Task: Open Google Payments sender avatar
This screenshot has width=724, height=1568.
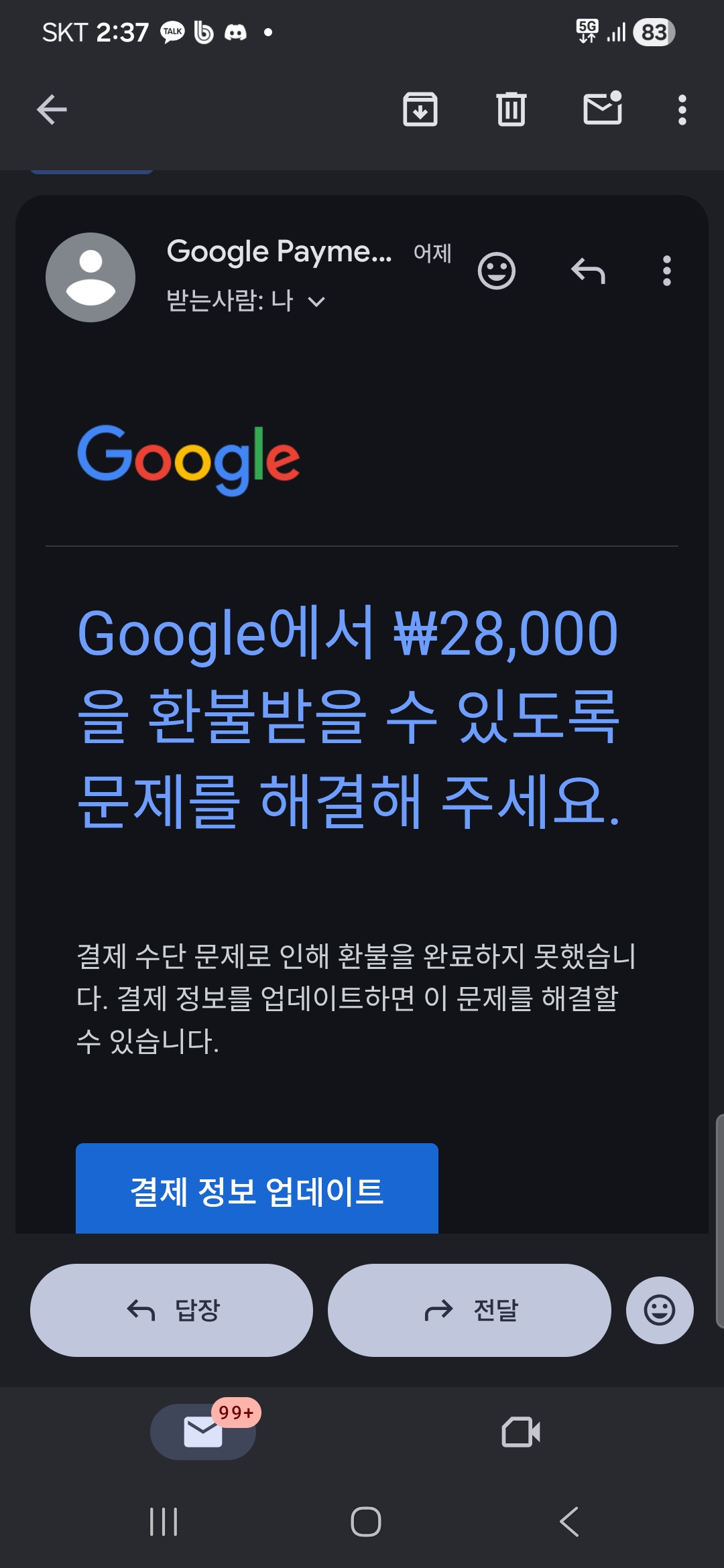Action: pyautogui.click(x=90, y=277)
